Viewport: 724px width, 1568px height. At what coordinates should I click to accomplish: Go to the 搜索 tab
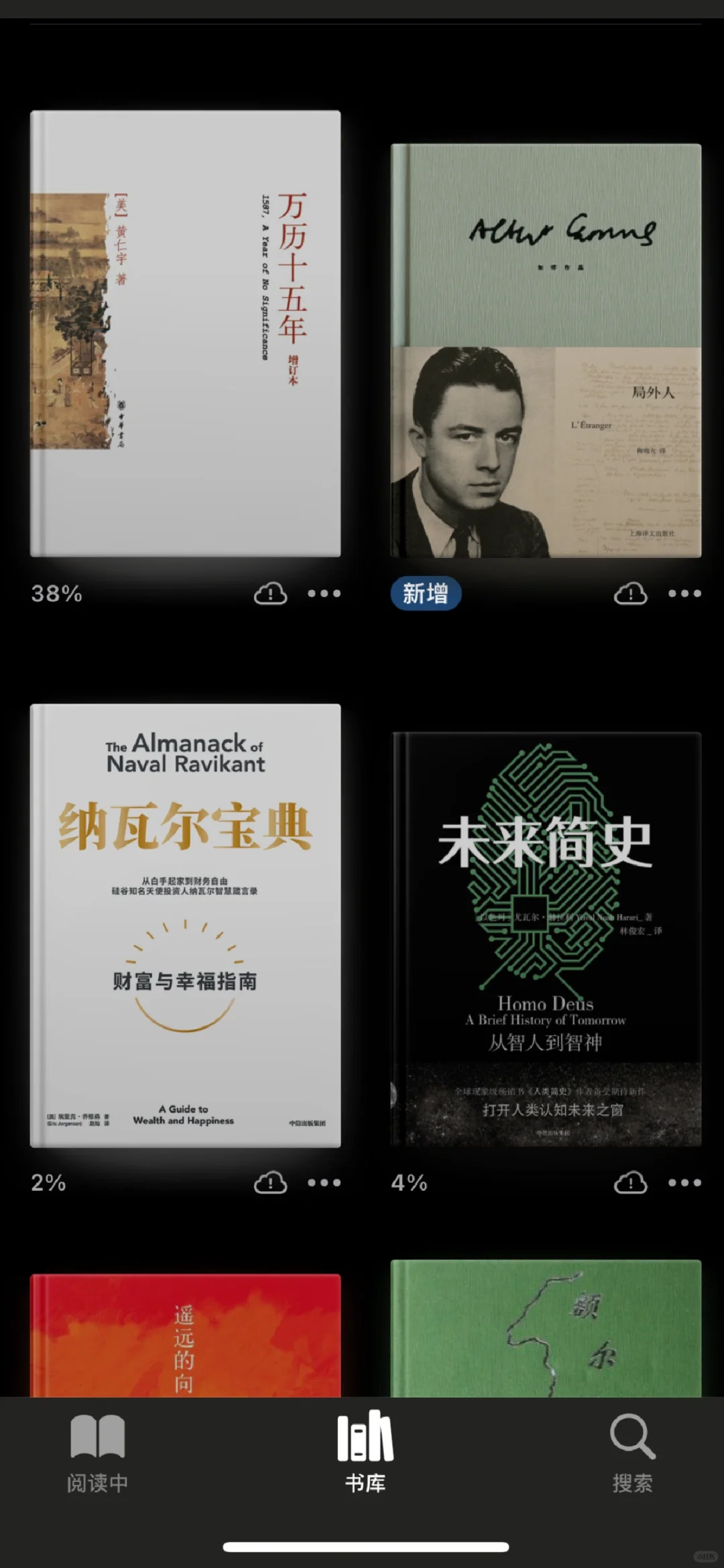[x=632, y=1453]
